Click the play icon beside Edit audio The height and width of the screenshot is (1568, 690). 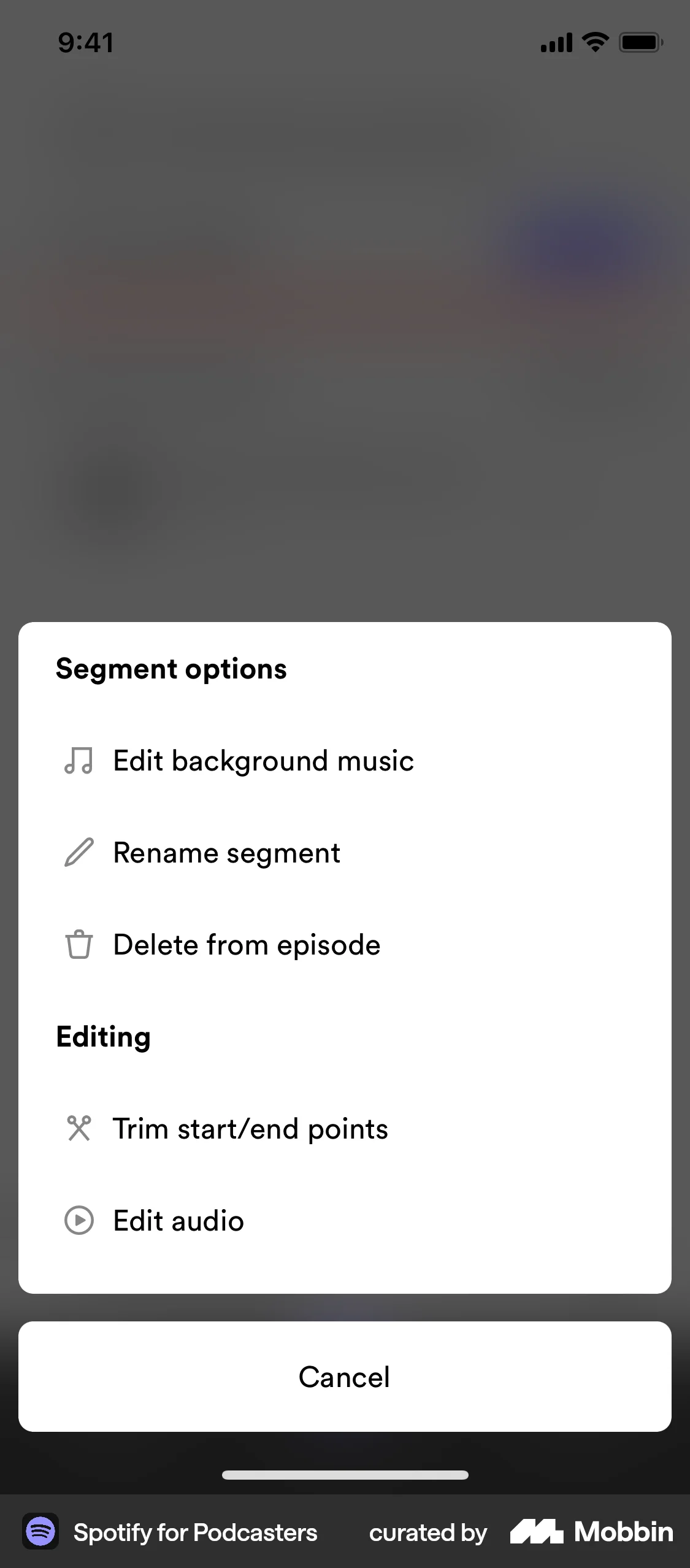[79, 1220]
